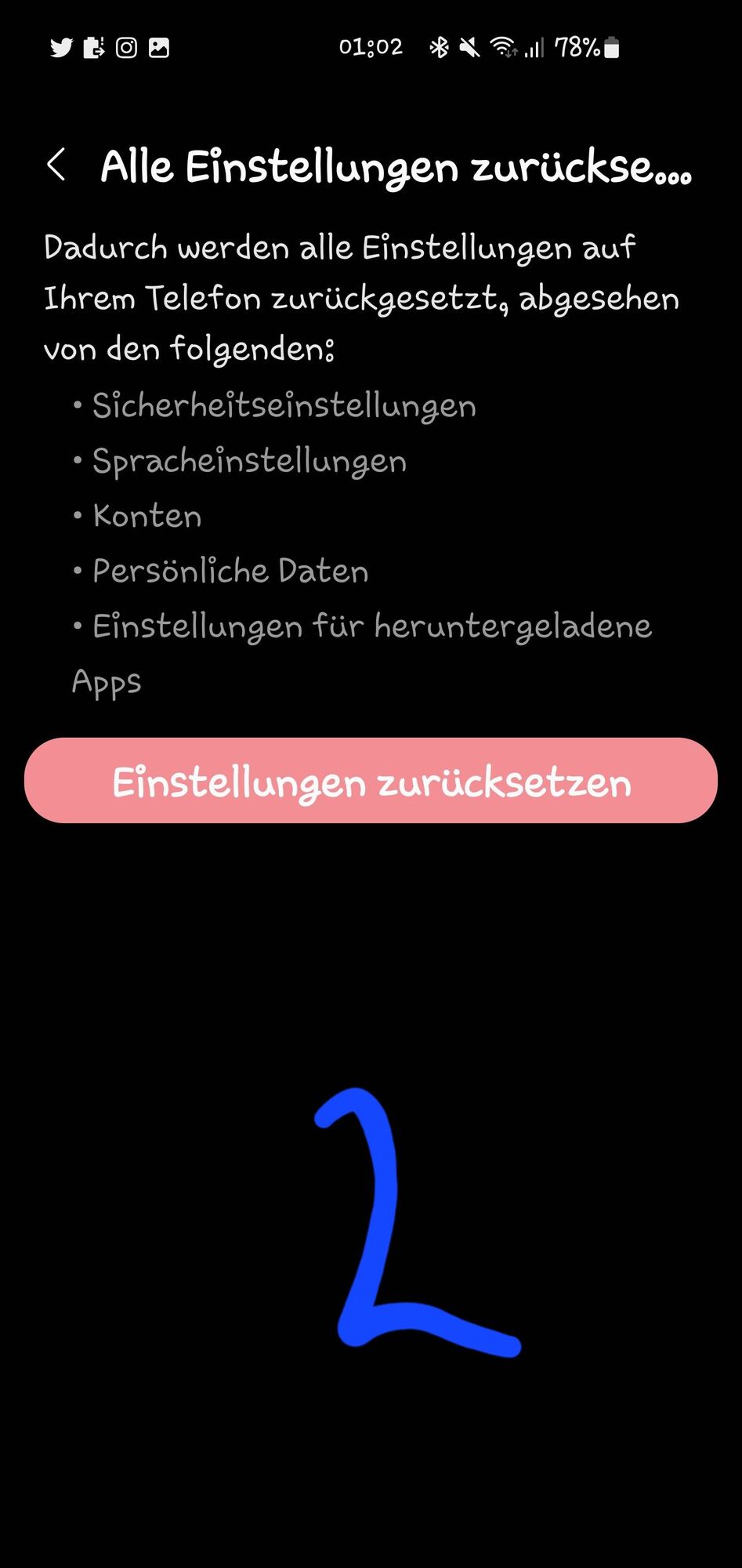
Task: Go back using the top-left arrow
Action: point(56,165)
